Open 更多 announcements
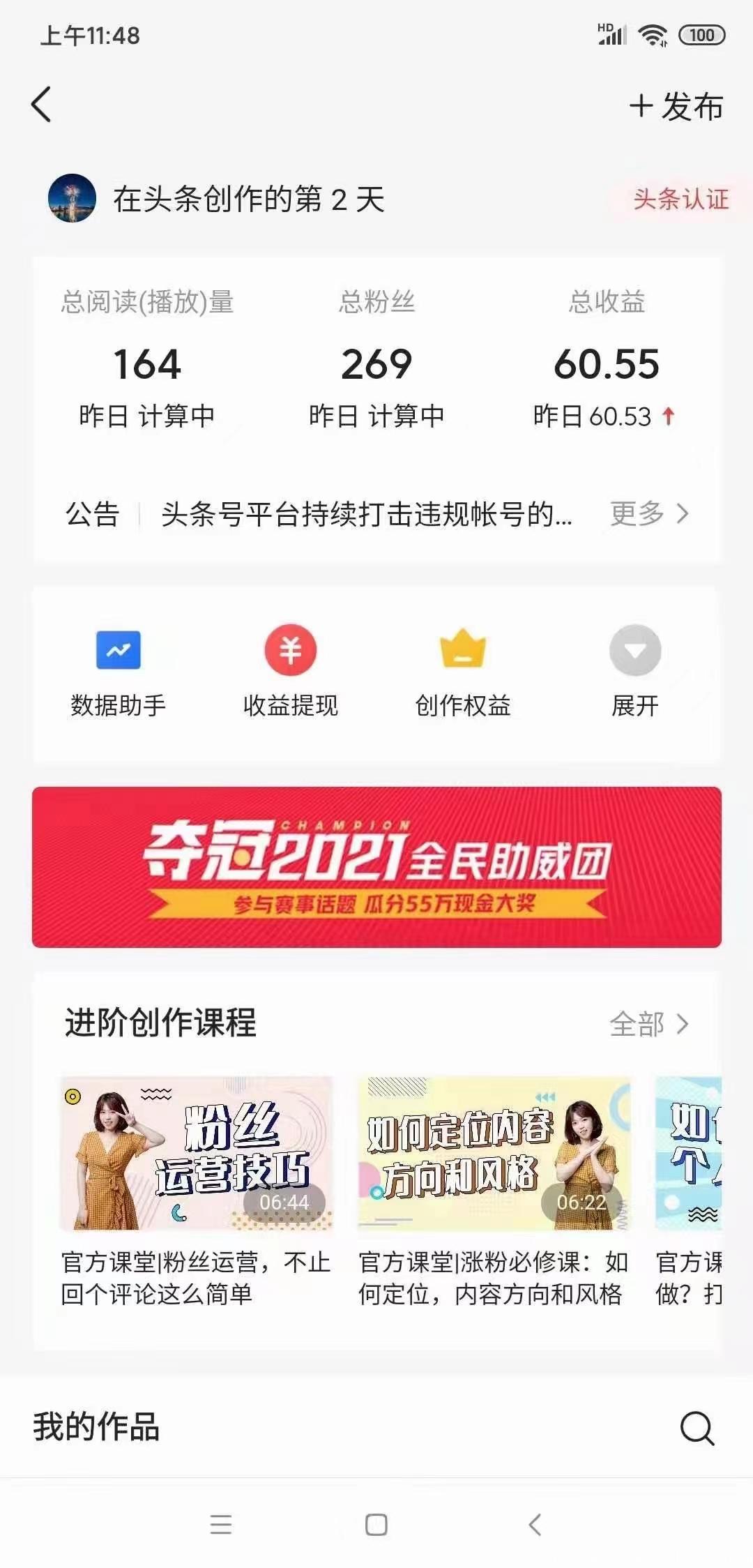The image size is (753, 1568). (648, 514)
